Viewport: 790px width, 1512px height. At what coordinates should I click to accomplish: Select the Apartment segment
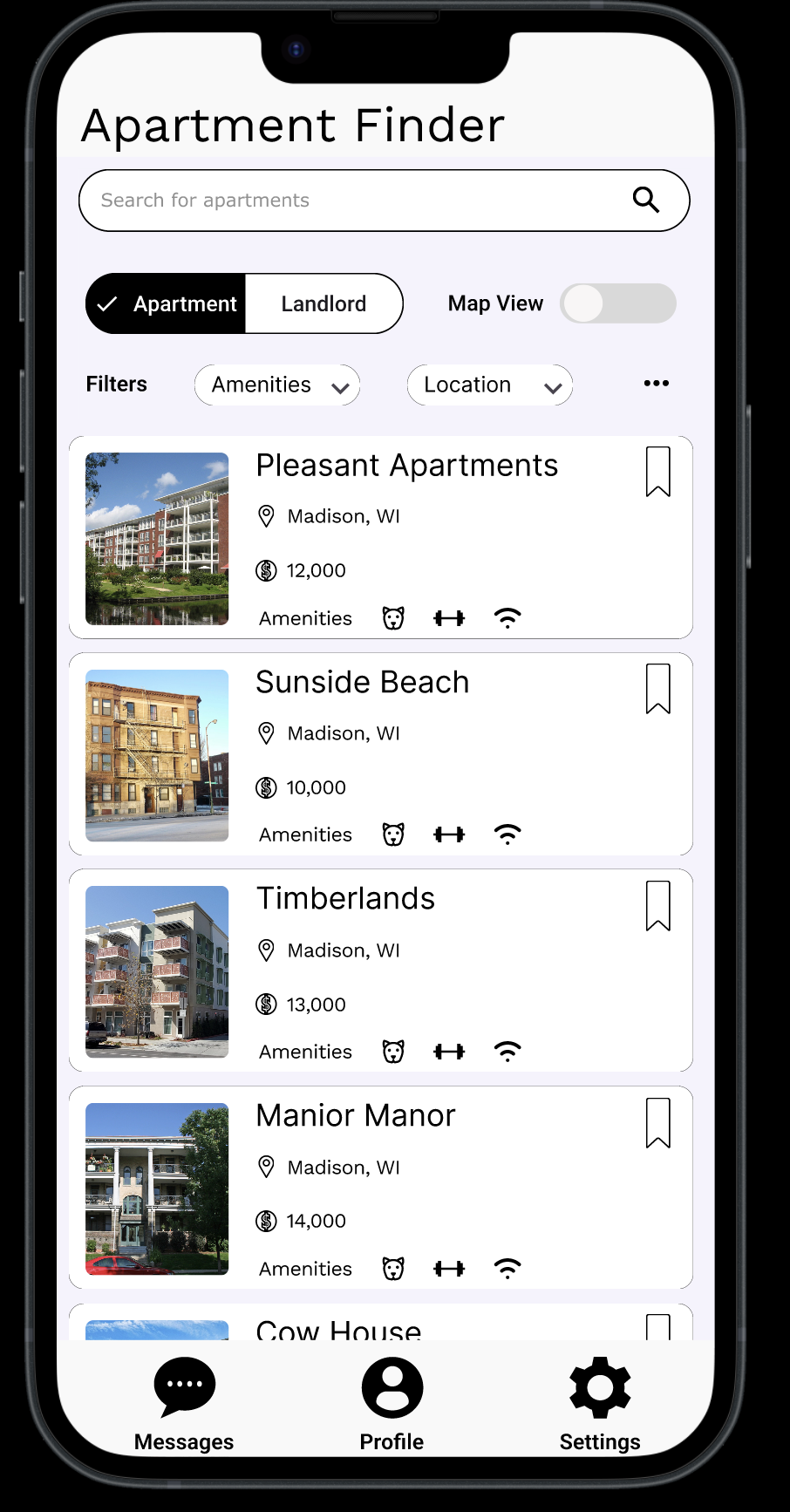[x=167, y=303]
